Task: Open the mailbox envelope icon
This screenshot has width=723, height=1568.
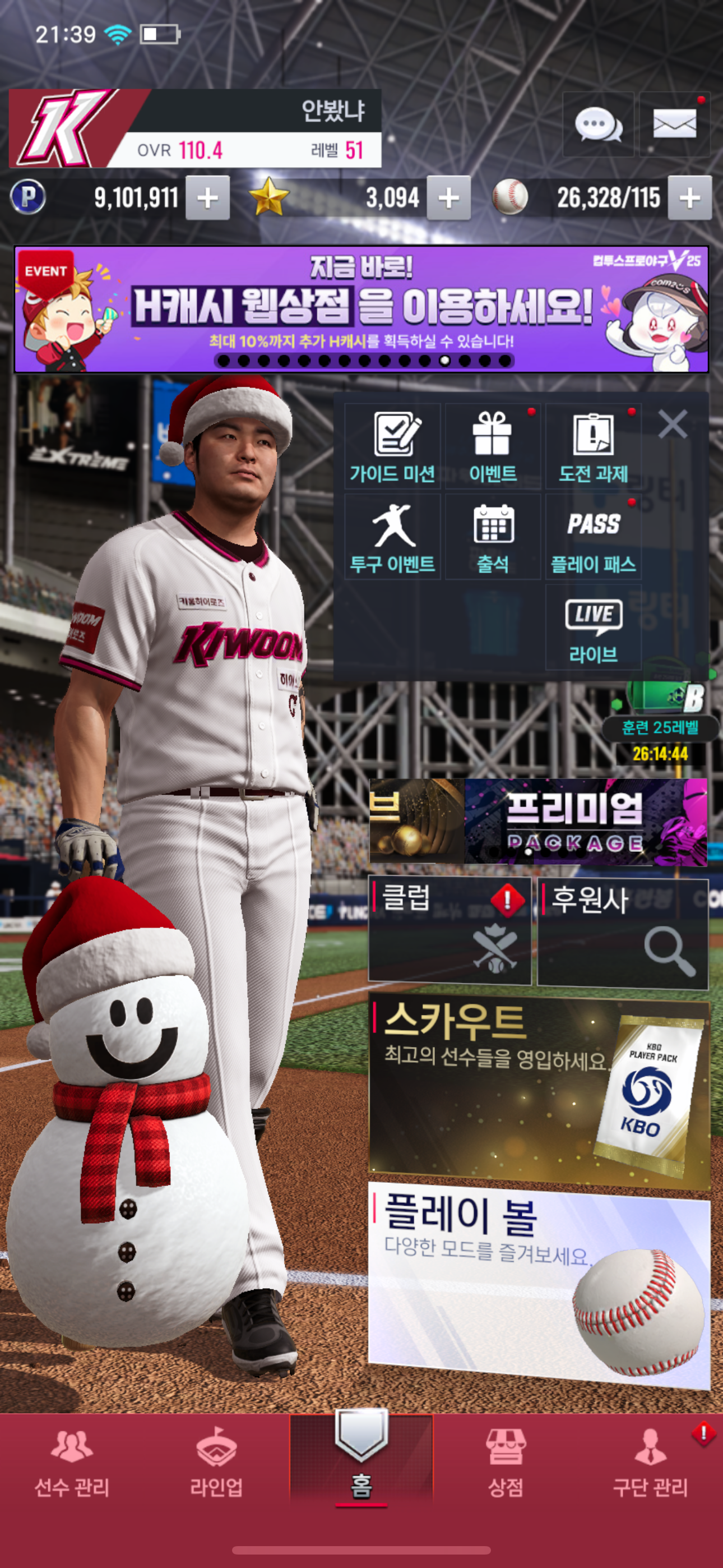Action: pyautogui.click(x=674, y=125)
